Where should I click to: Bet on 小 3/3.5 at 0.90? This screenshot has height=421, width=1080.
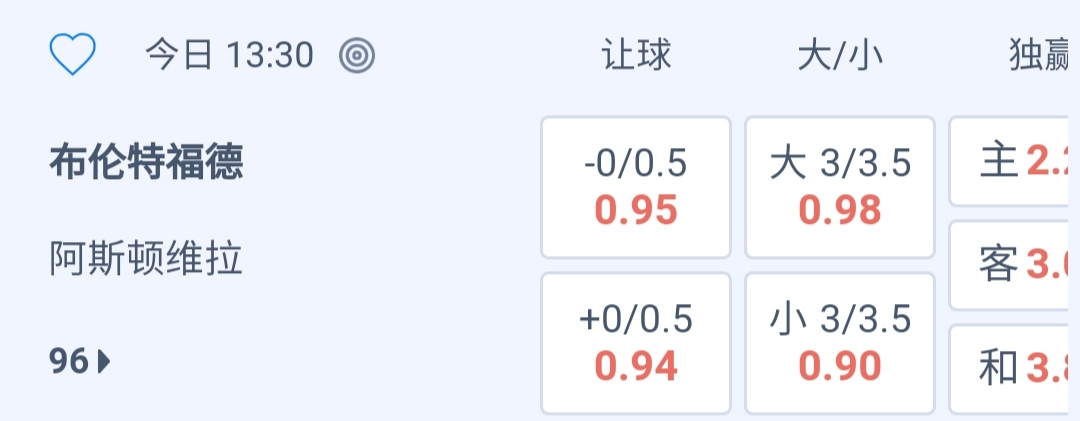pyautogui.click(x=840, y=343)
